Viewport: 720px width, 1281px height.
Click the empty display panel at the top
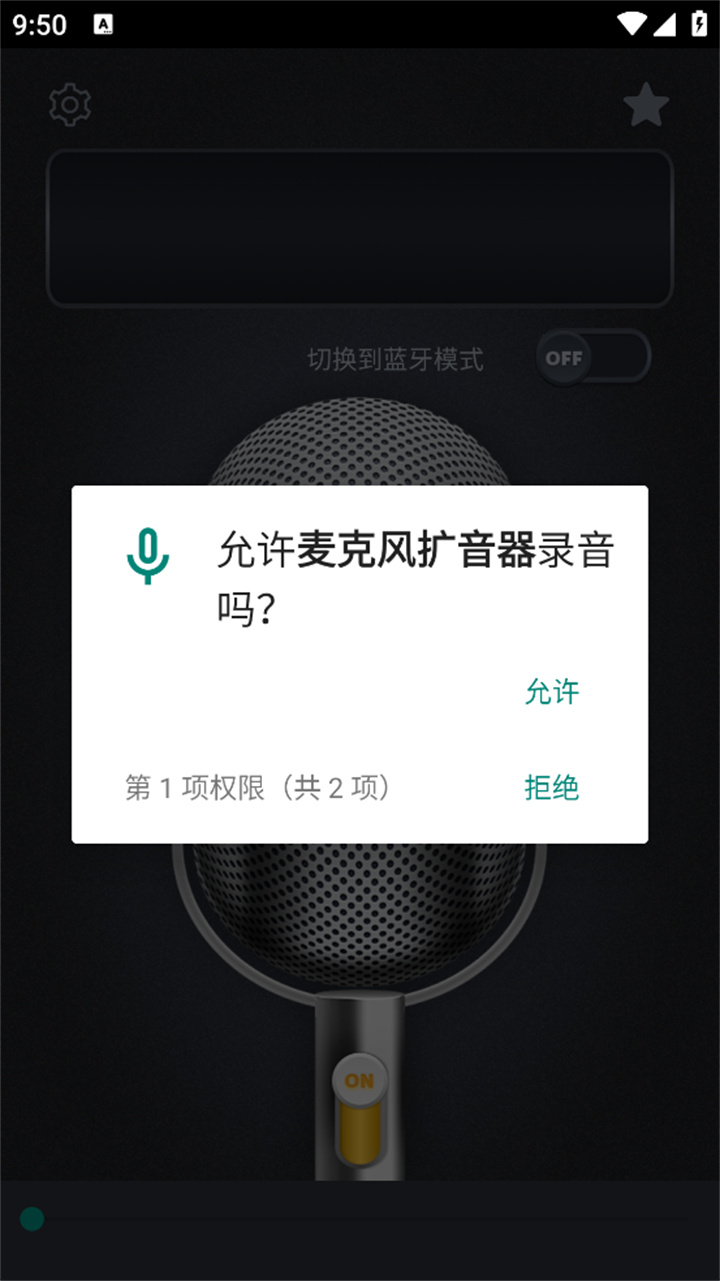click(x=360, y=226)
